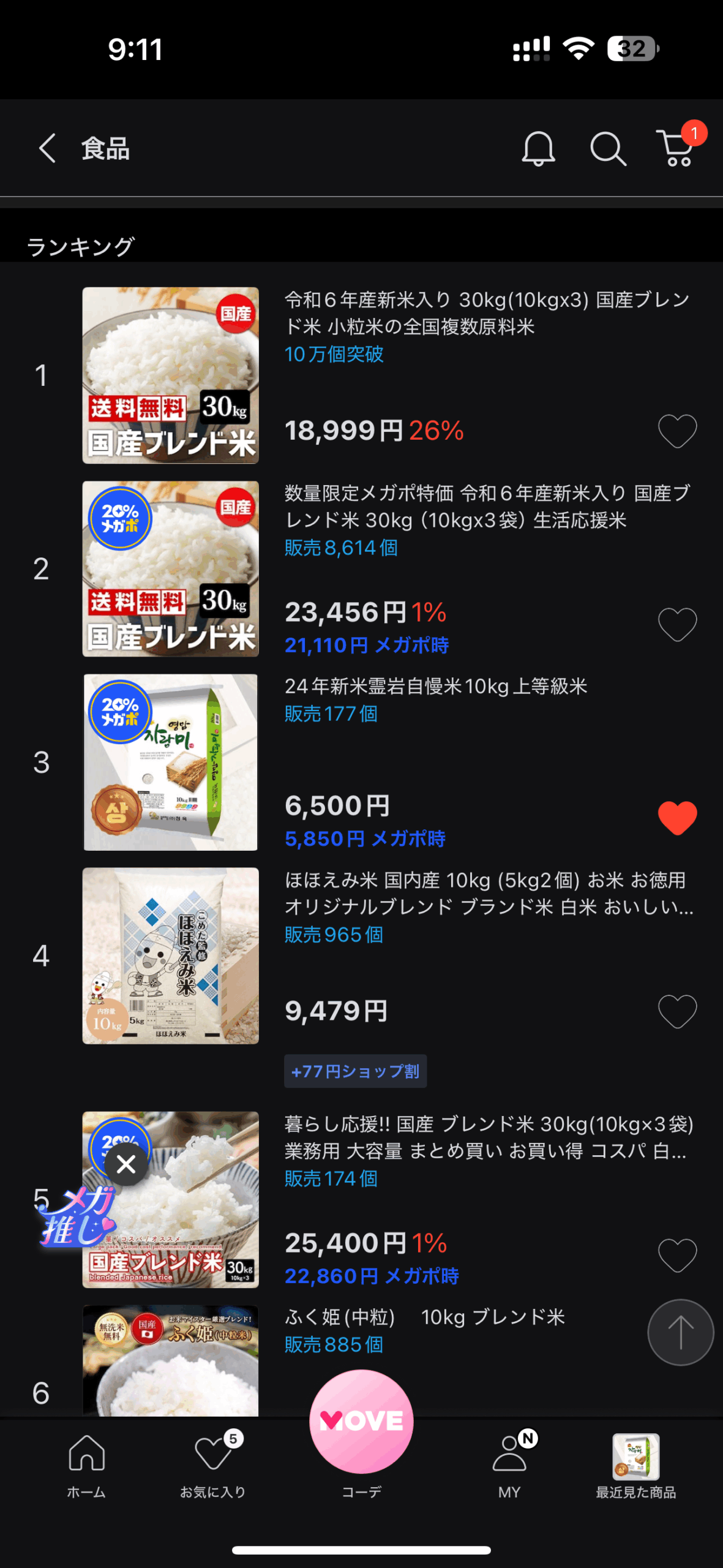Open the notifications bell

pyautogui.click(x=538, y=149)
